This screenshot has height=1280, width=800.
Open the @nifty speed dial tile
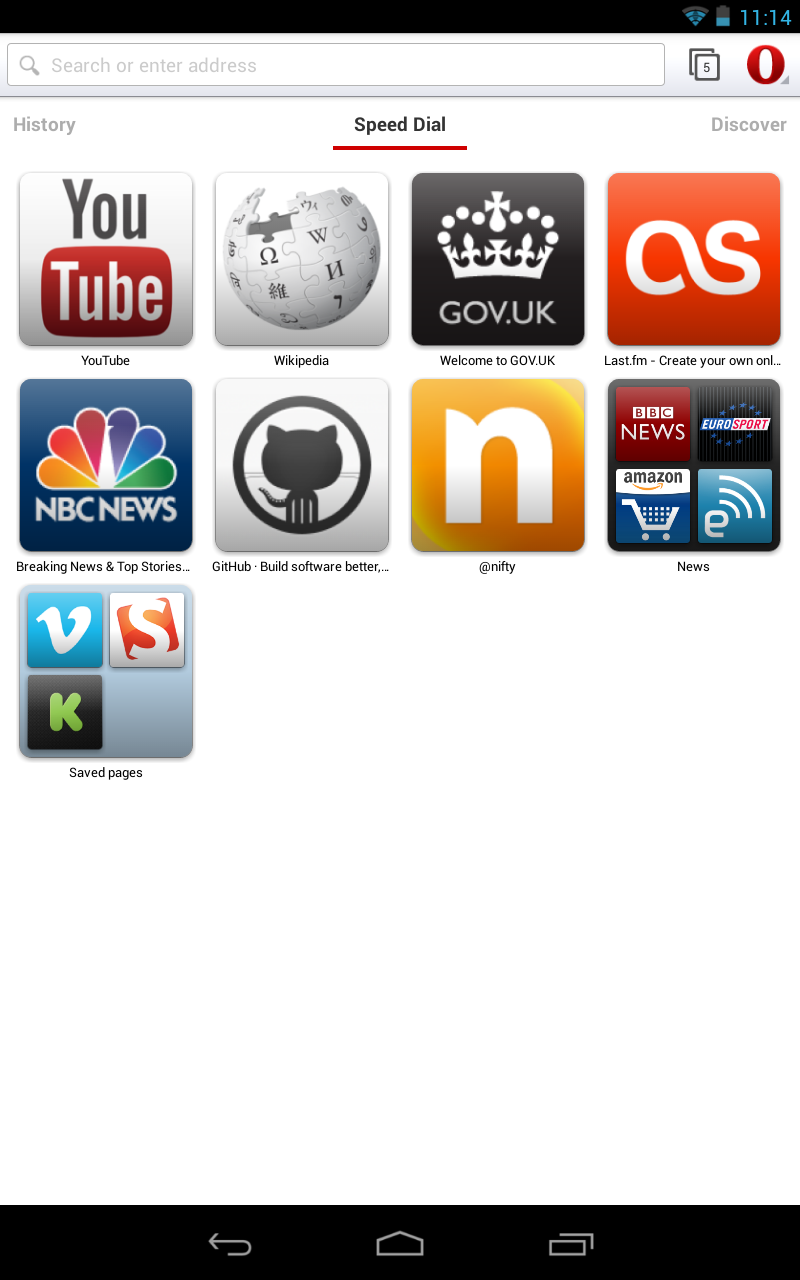[x=498, y=465]
